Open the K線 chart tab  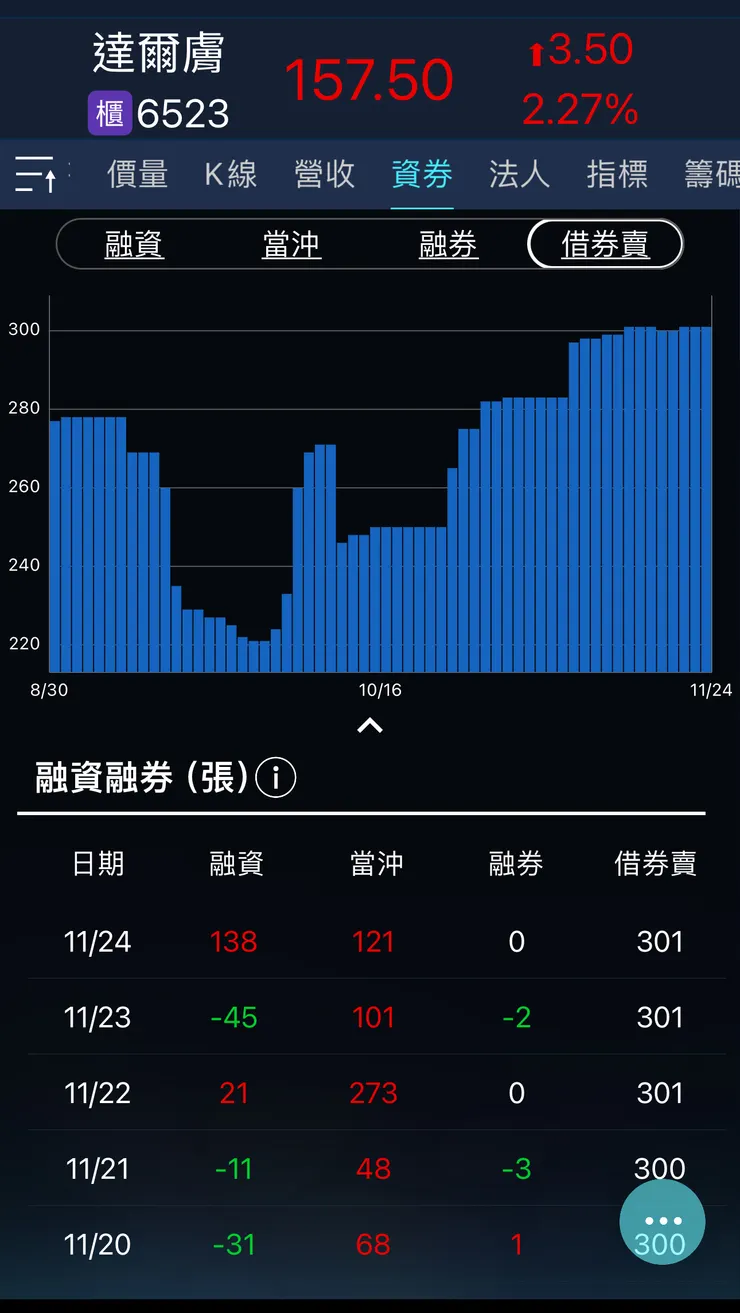coord(230,174)
